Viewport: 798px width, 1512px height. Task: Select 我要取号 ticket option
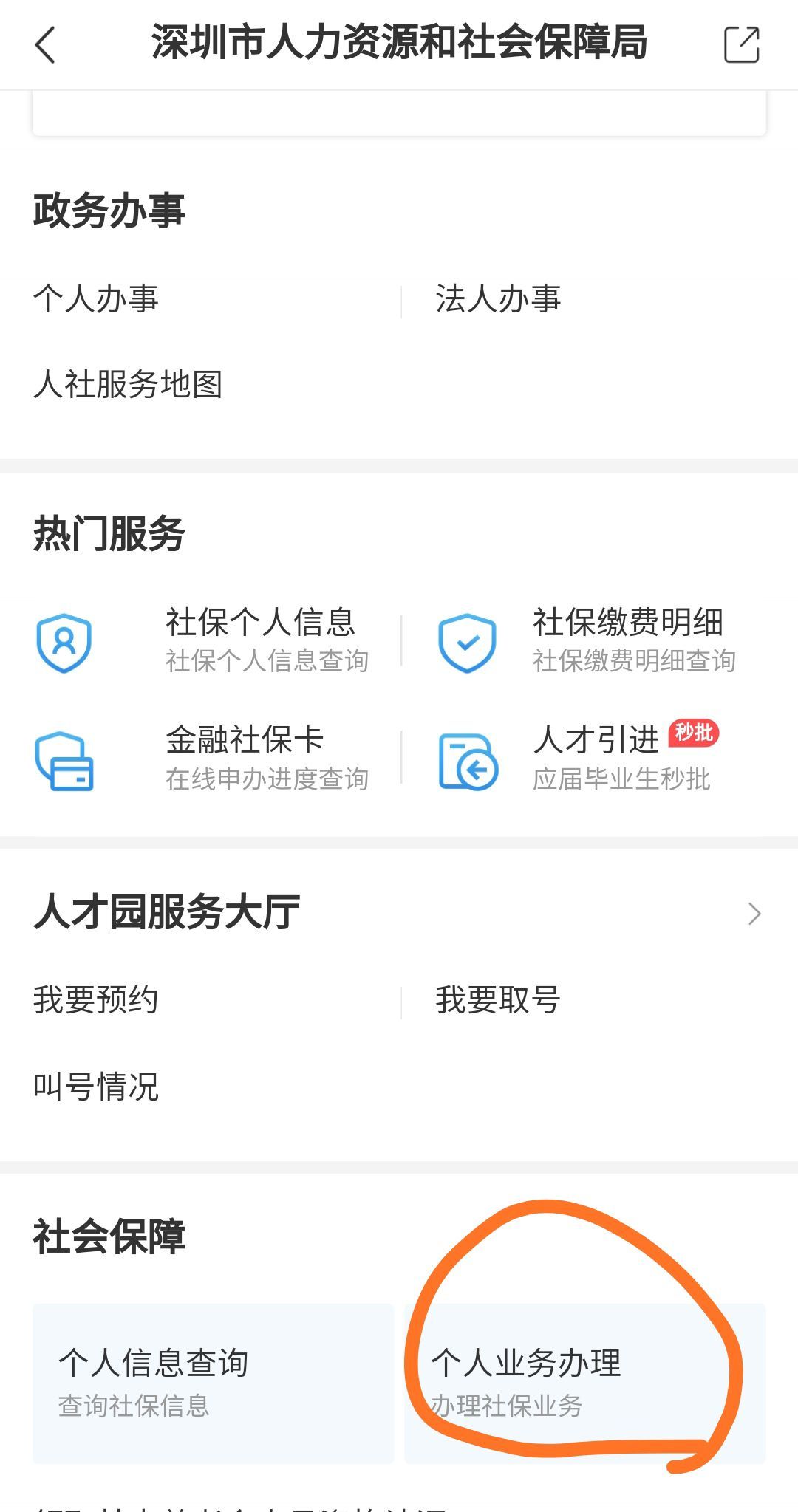point(498,1000)
